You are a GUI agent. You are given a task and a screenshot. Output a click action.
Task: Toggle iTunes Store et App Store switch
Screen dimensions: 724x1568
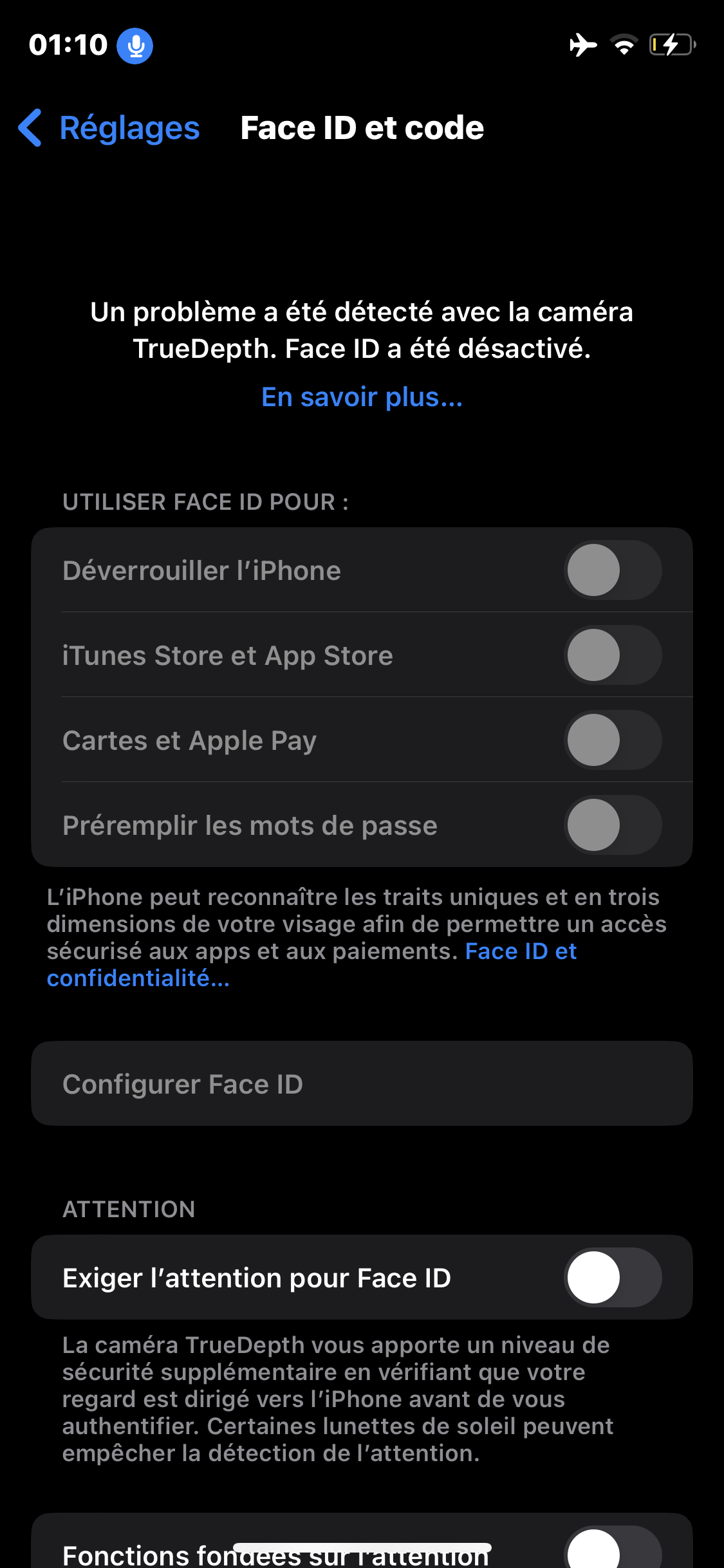tap(612, 655)
